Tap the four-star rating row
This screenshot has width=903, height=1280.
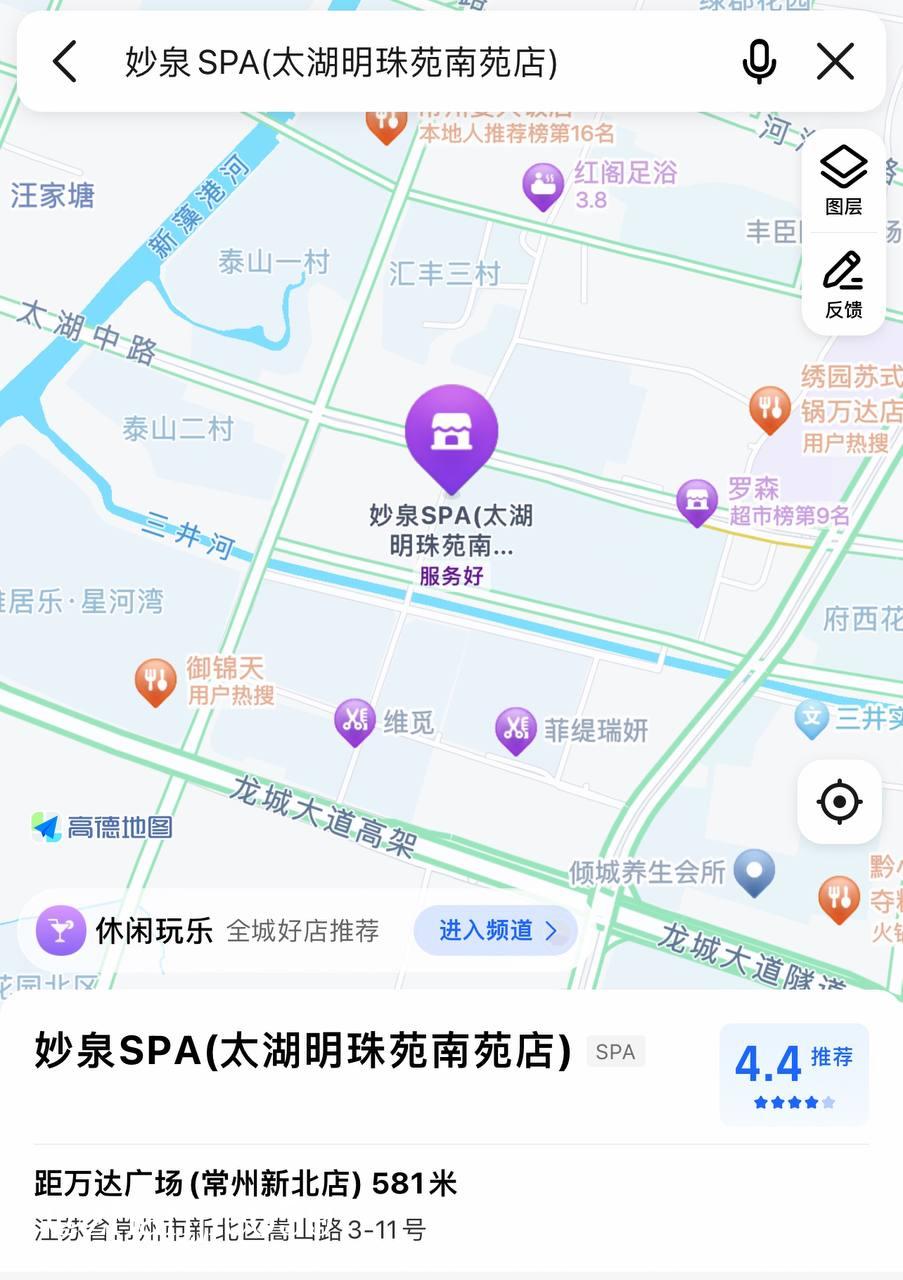793,1100
